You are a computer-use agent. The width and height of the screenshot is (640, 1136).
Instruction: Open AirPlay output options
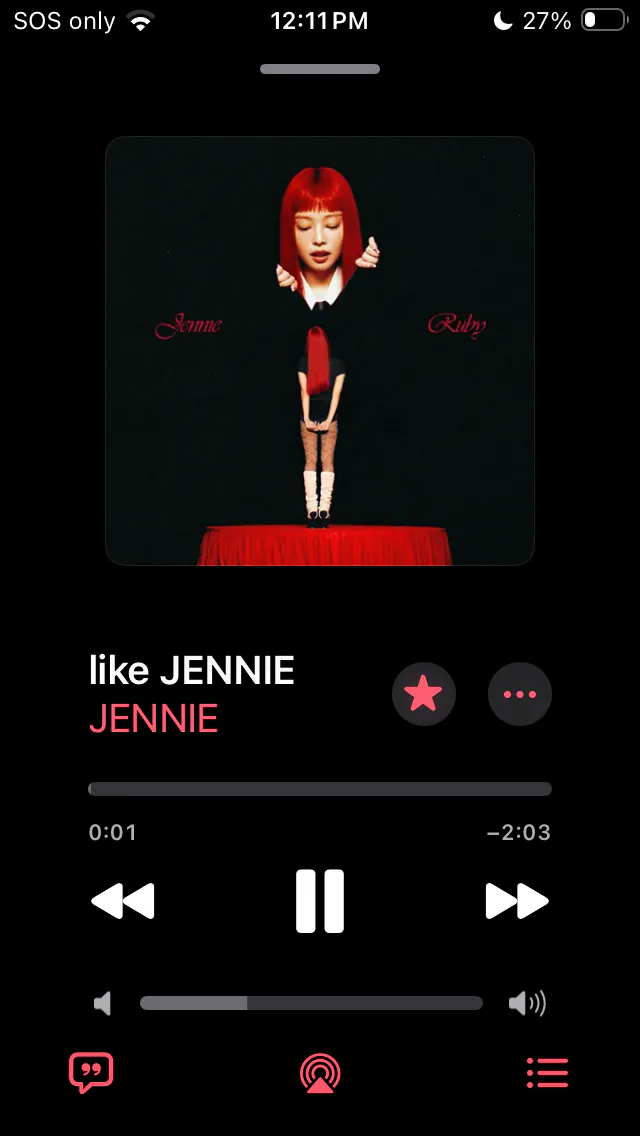click(x=320, y=1073)
